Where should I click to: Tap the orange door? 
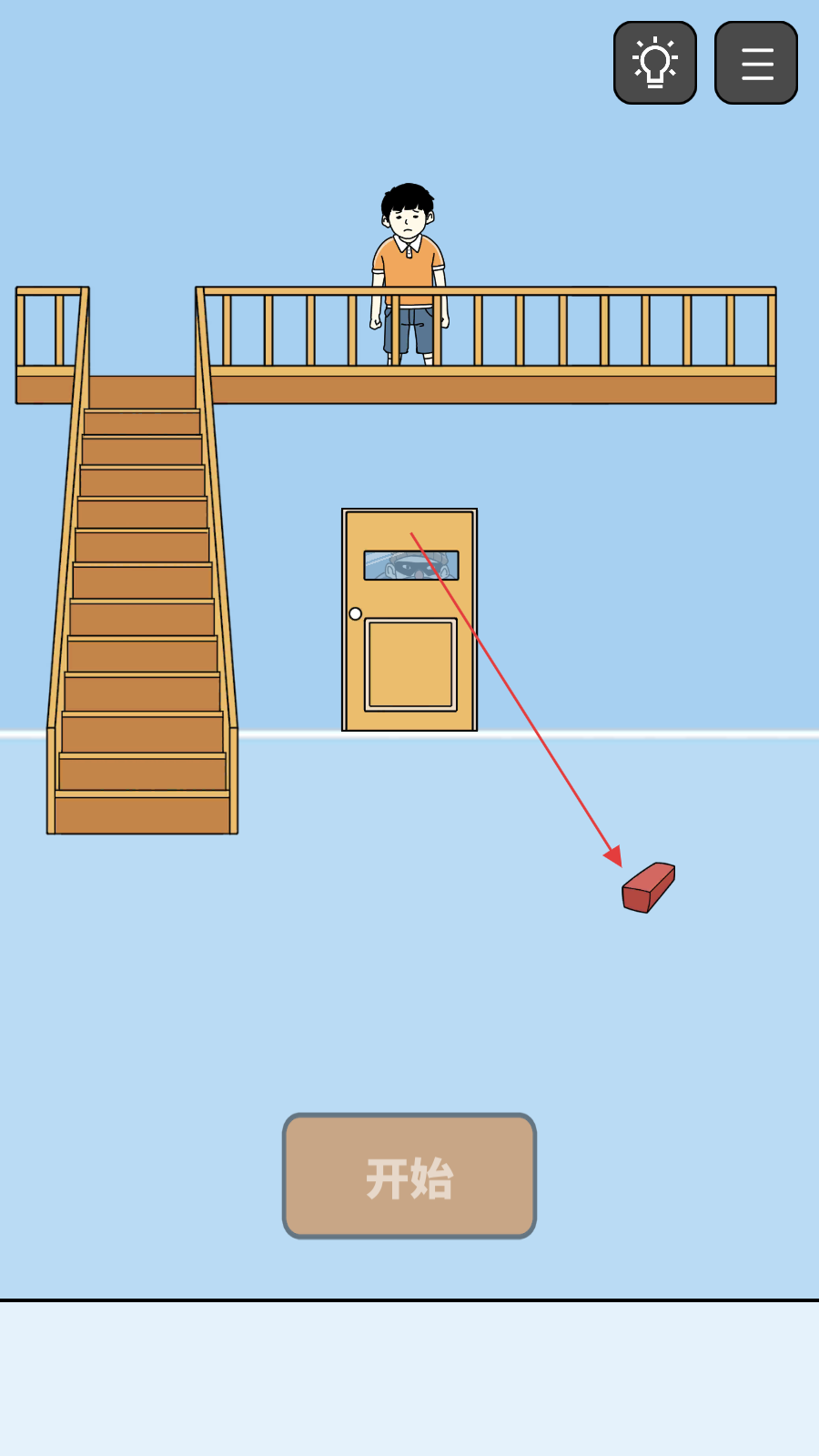409,620
